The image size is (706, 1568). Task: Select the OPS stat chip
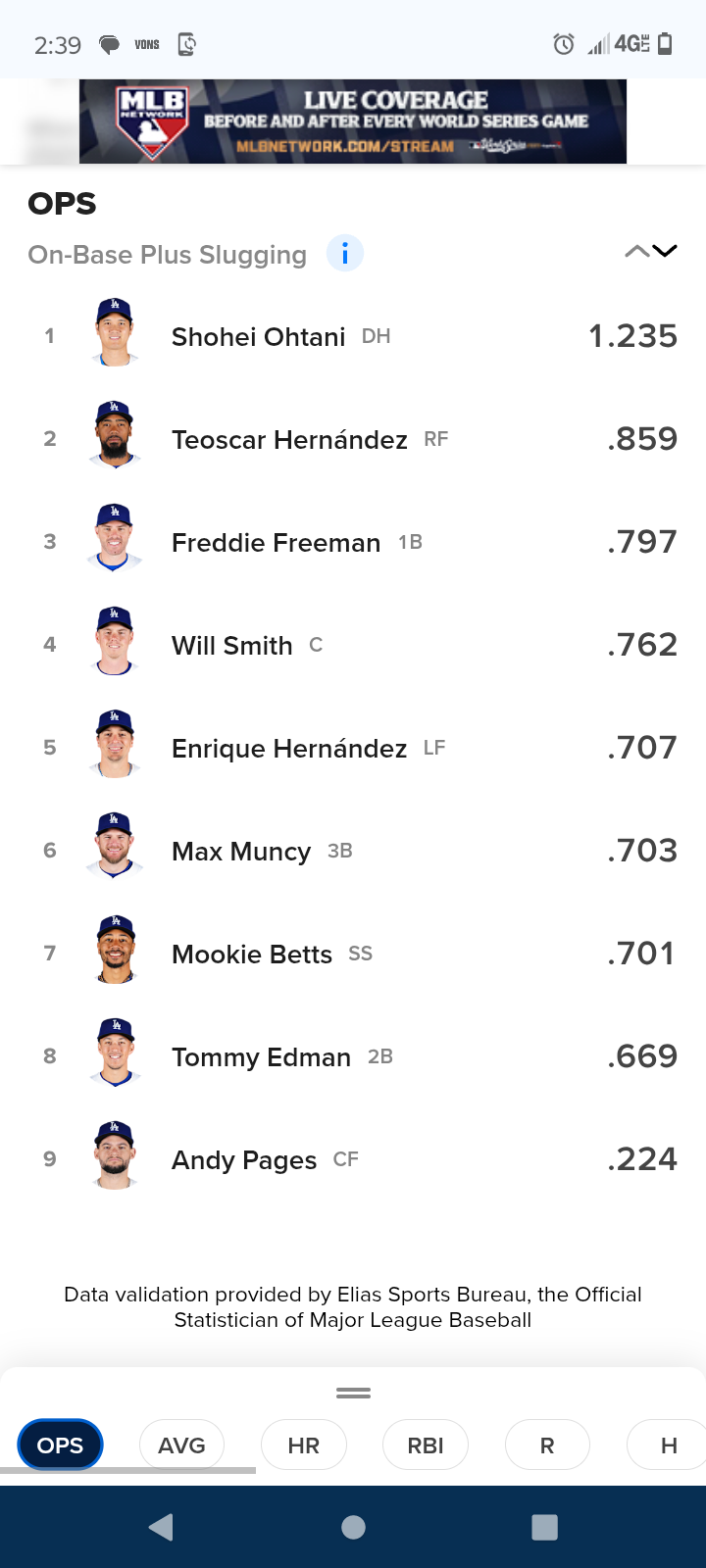[60, 1445]
